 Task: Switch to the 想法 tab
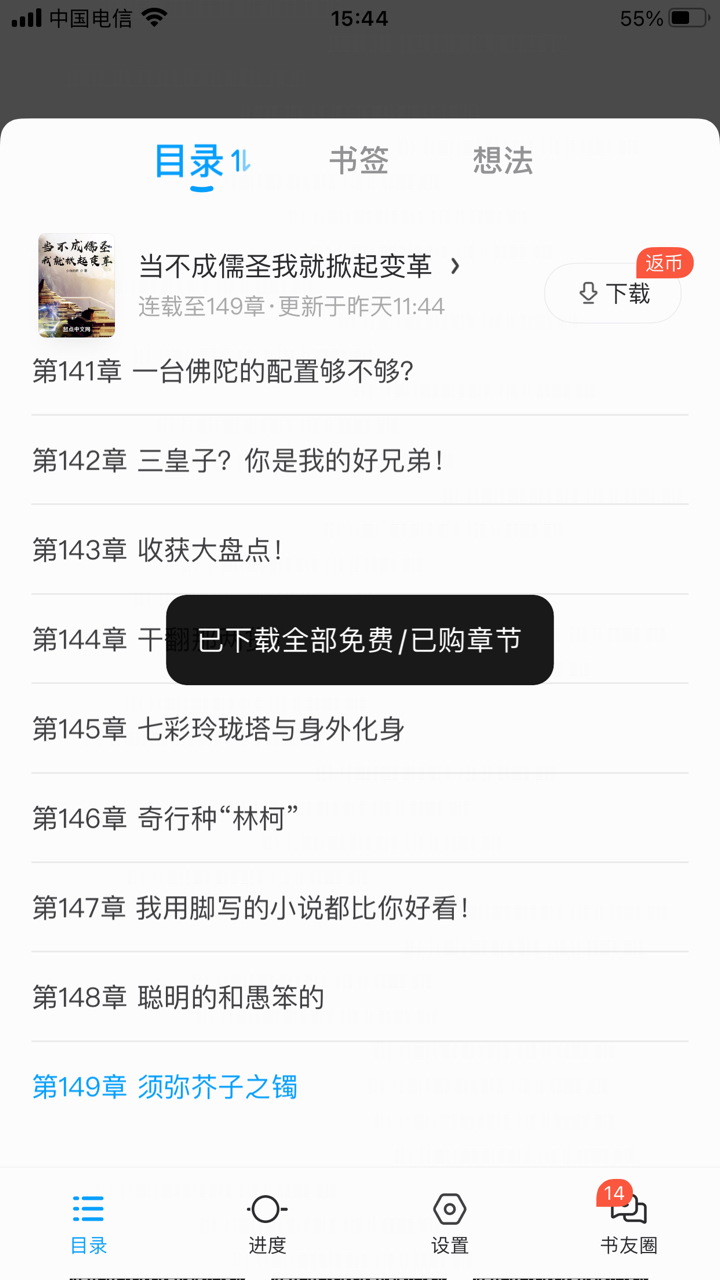(502, 160)
